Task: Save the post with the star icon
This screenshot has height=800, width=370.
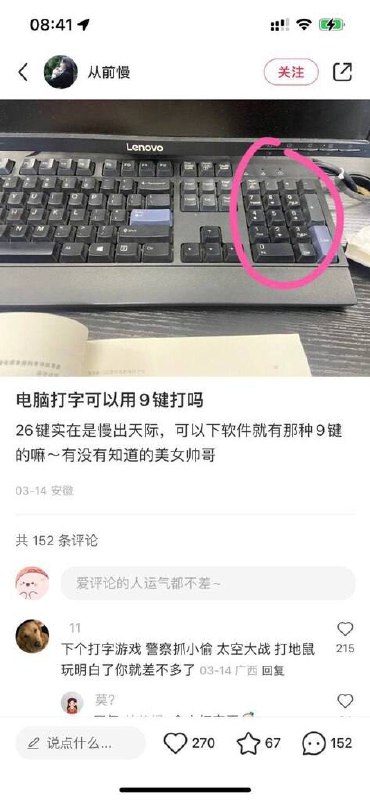Action: pos(249,743)
